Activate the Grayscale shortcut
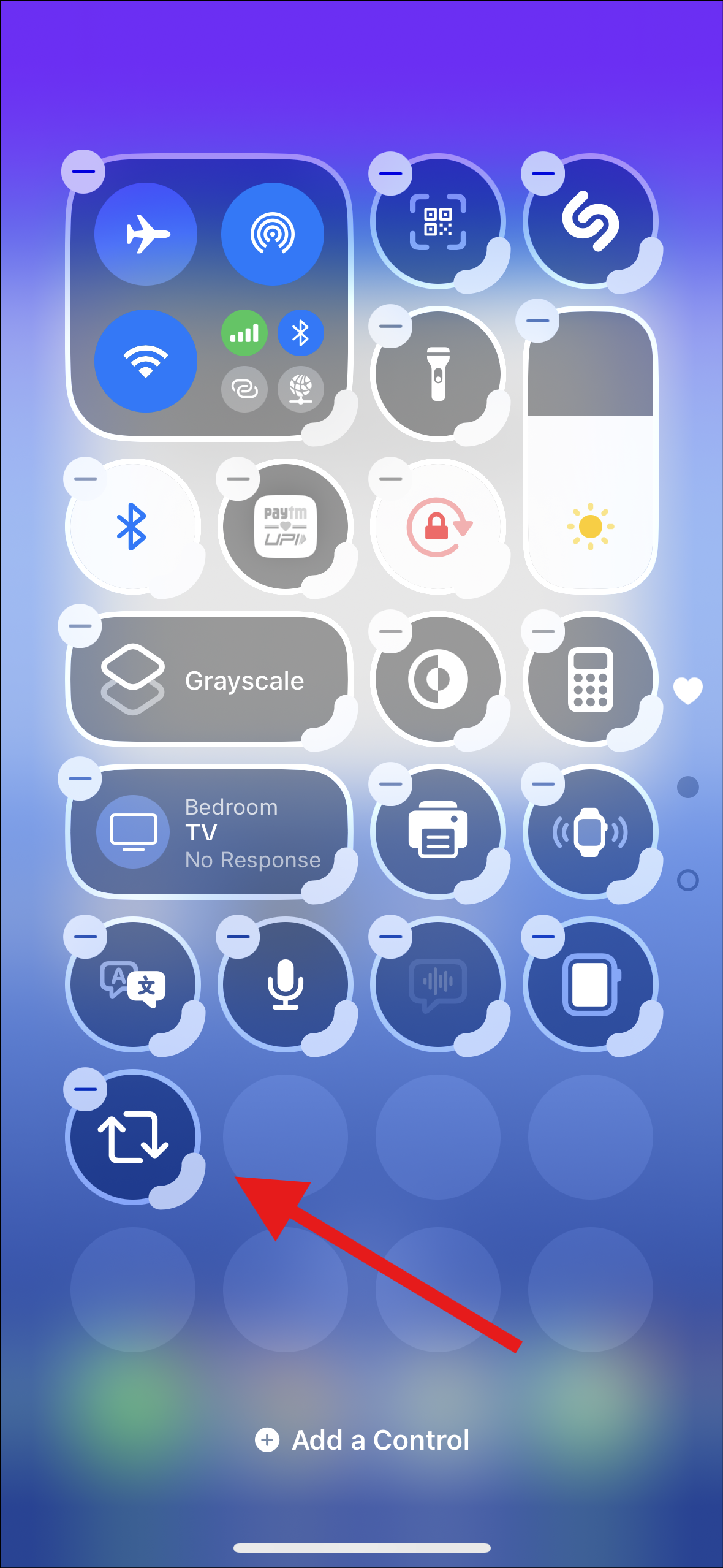The height and width of the screenshot is (1568, 723). (208, 679)
